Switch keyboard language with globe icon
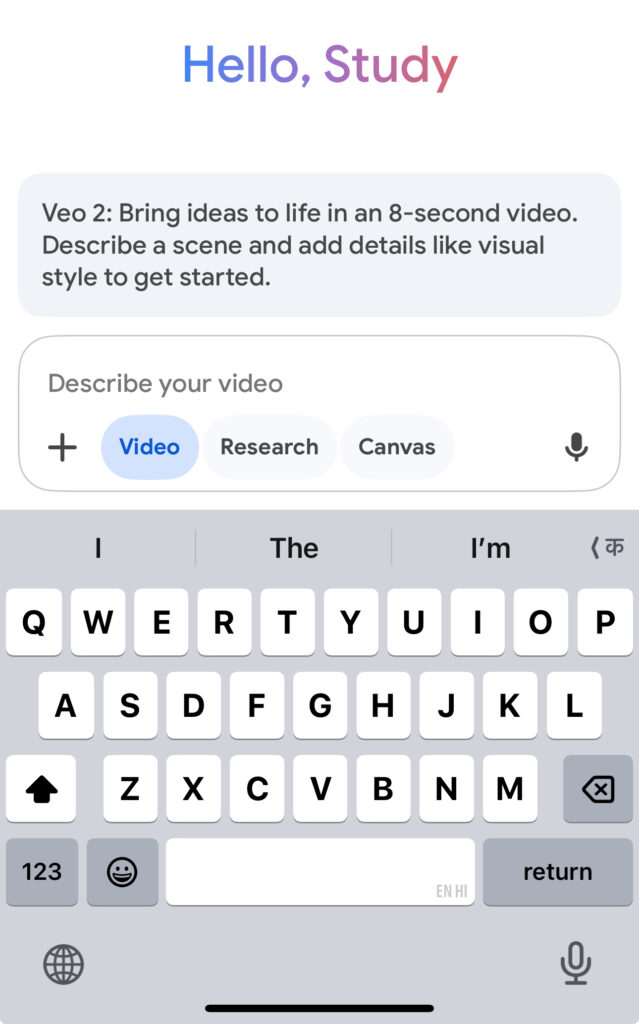Image resolution: width=639 pixels, height=1024 pixels. point(63,964)
